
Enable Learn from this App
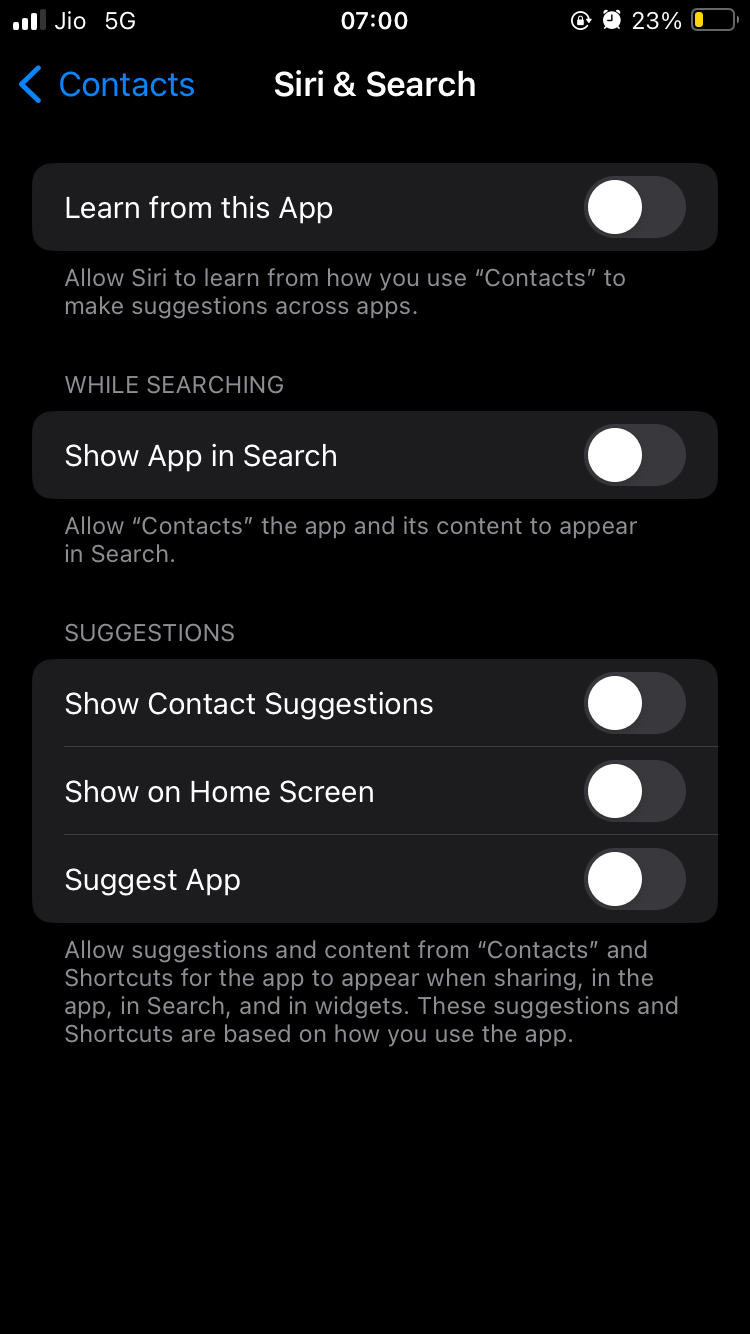click(635, 207)
